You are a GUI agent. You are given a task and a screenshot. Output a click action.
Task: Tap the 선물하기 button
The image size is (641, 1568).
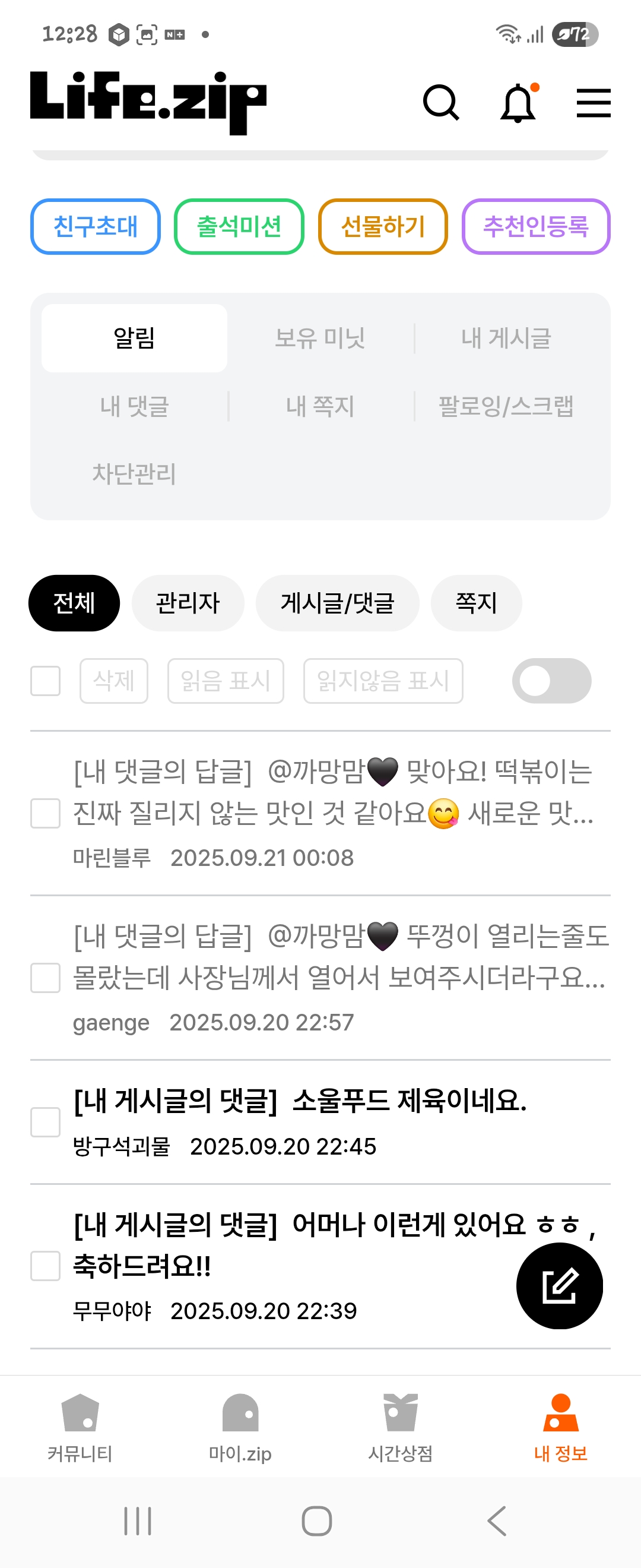coord(383,226)
